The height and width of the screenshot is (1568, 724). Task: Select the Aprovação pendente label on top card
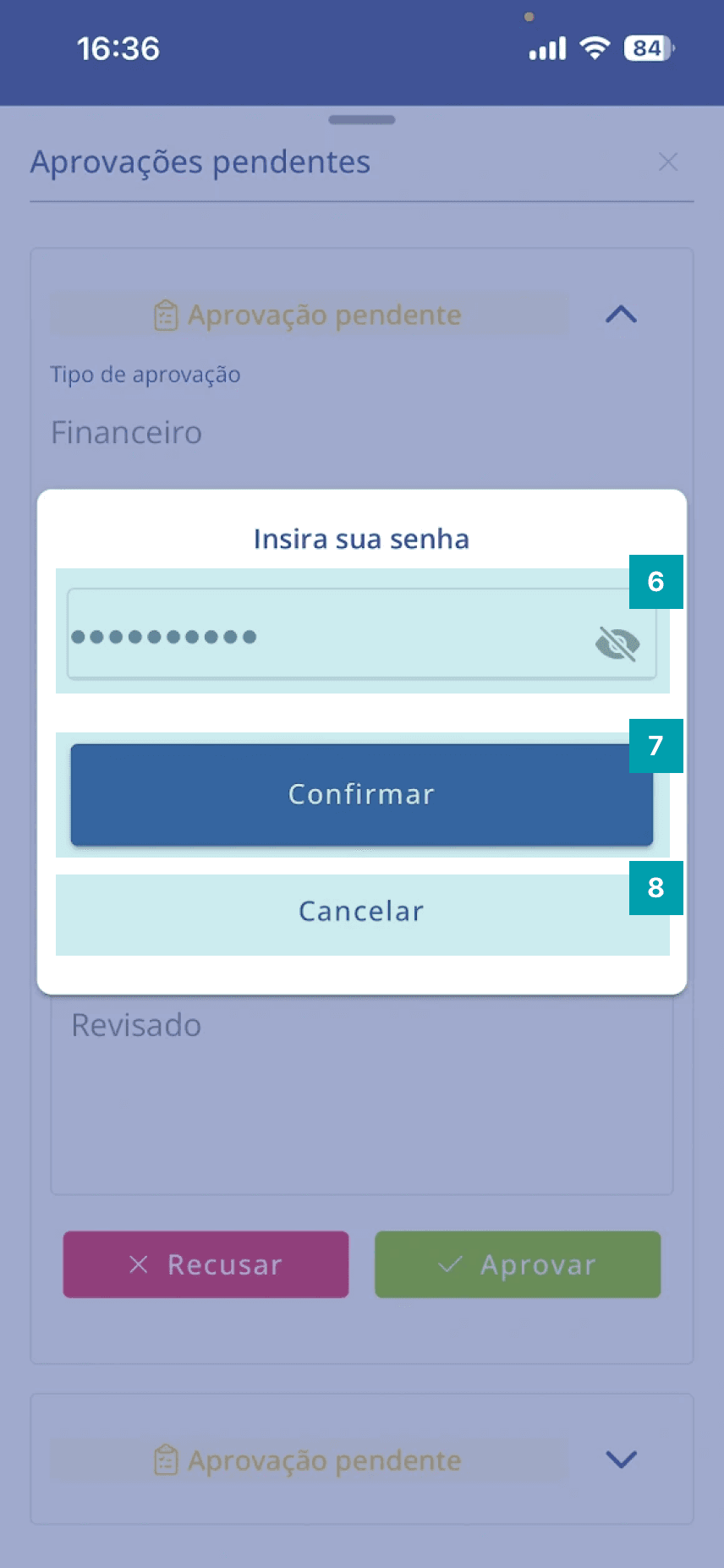pyautogui.click(x=325, y=314)
